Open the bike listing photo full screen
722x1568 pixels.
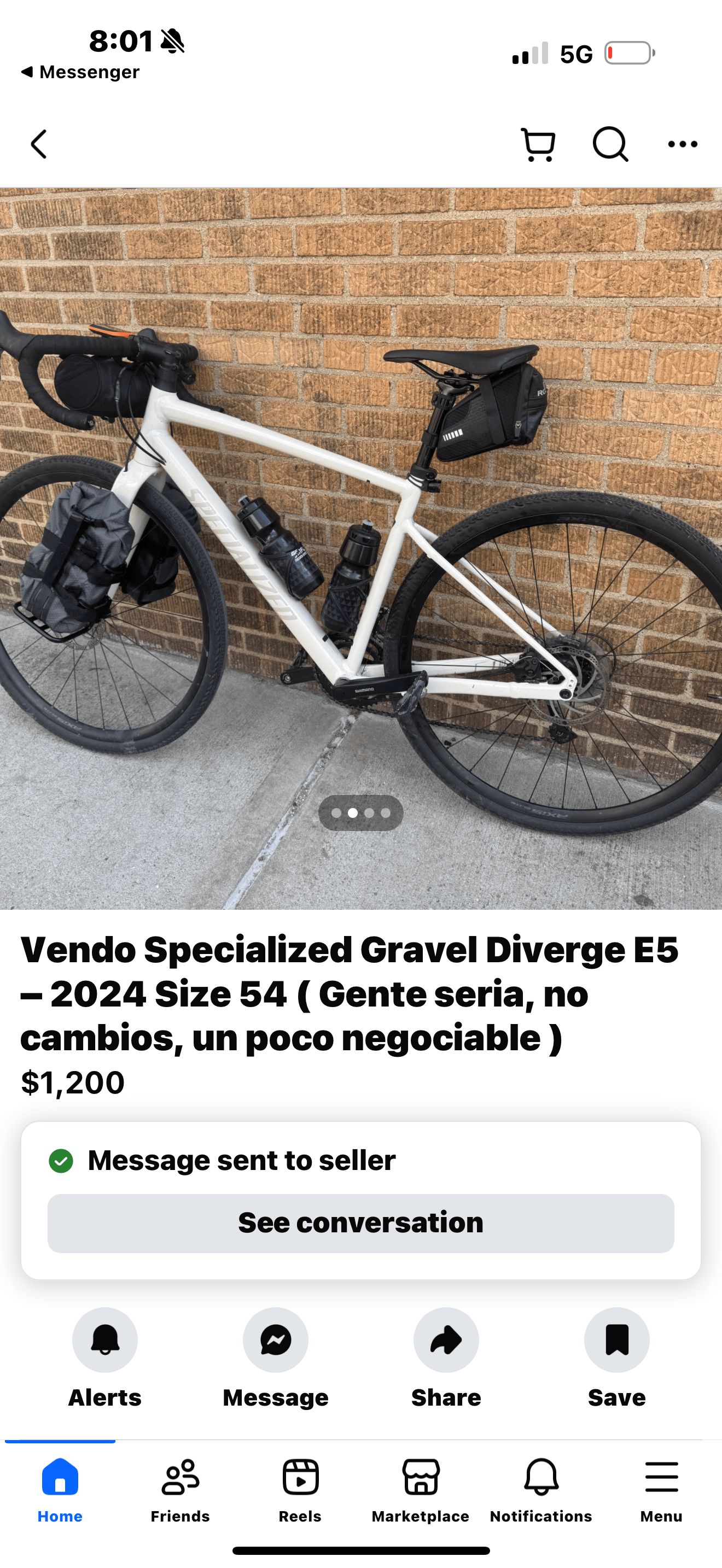click(x=361, y=548)
